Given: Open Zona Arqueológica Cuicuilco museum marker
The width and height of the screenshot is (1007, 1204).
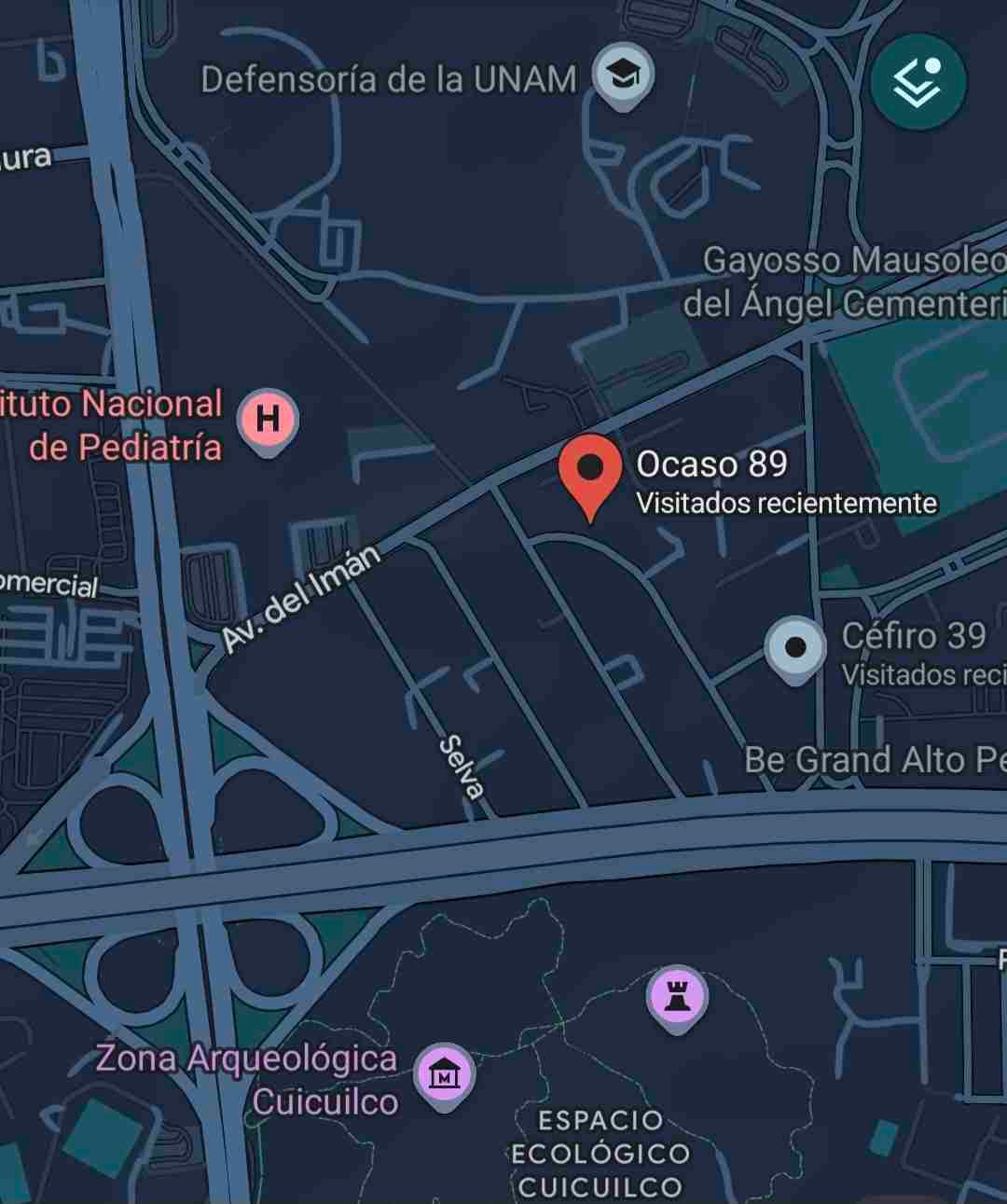Looking at the screenshot, I should (x=445, y=1075).
